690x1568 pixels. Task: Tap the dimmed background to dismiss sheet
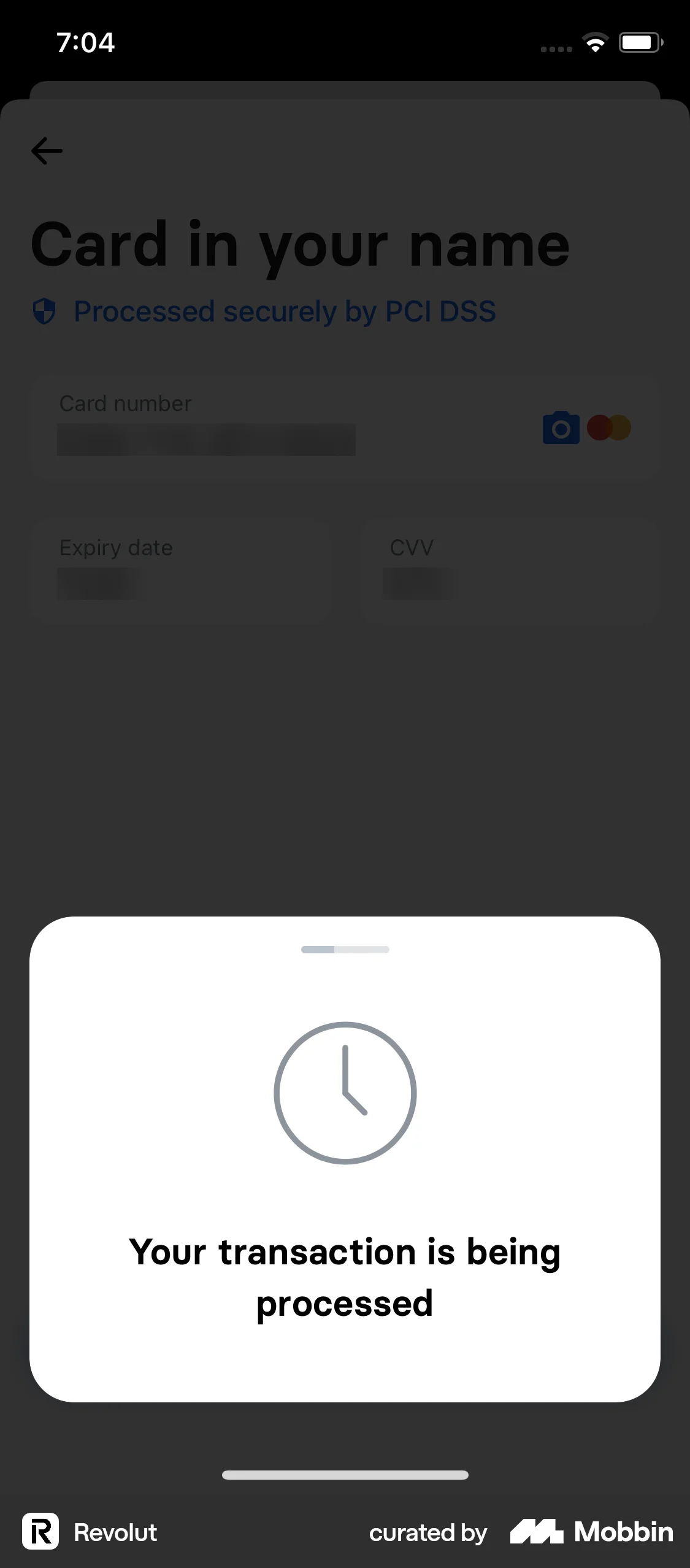[345, 767]
